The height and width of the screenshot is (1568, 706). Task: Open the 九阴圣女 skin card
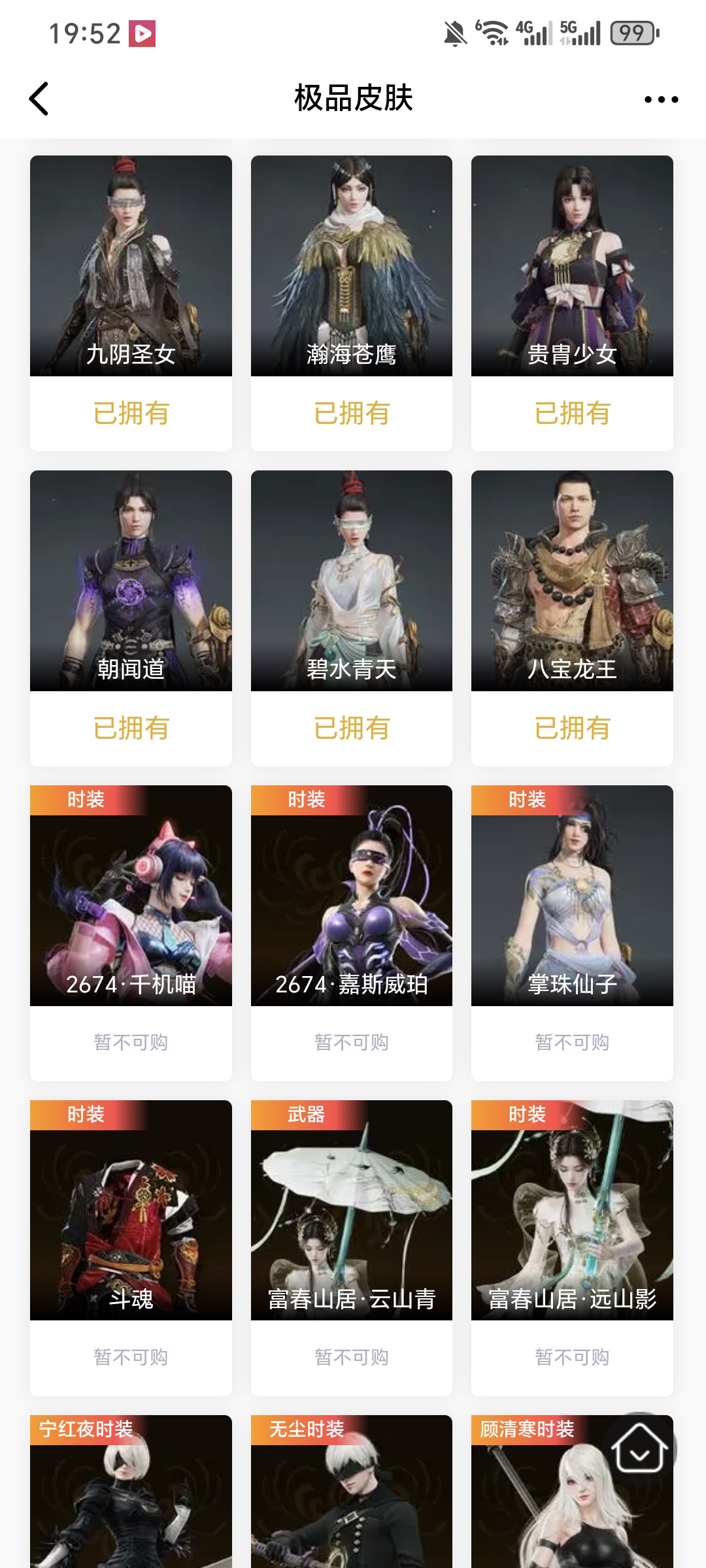(131, 267)
